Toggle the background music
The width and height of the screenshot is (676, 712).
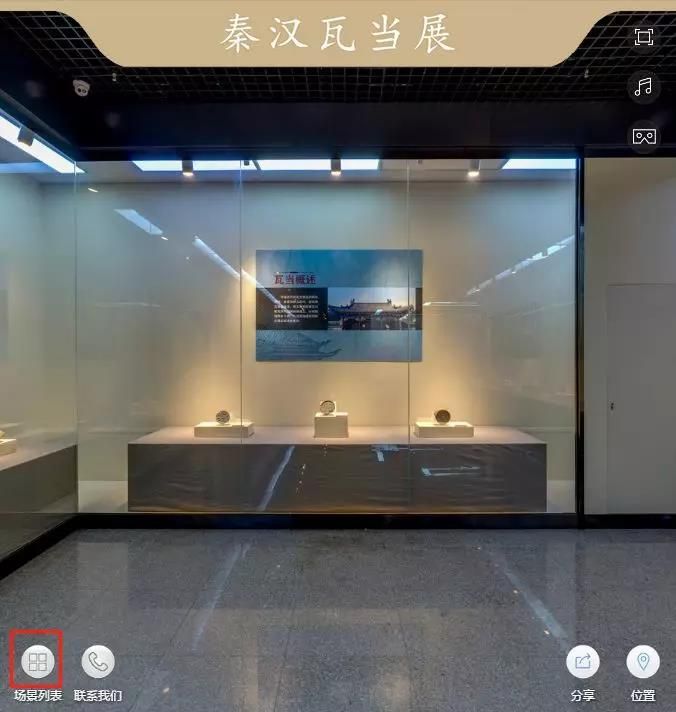click(x=643, y=87)
